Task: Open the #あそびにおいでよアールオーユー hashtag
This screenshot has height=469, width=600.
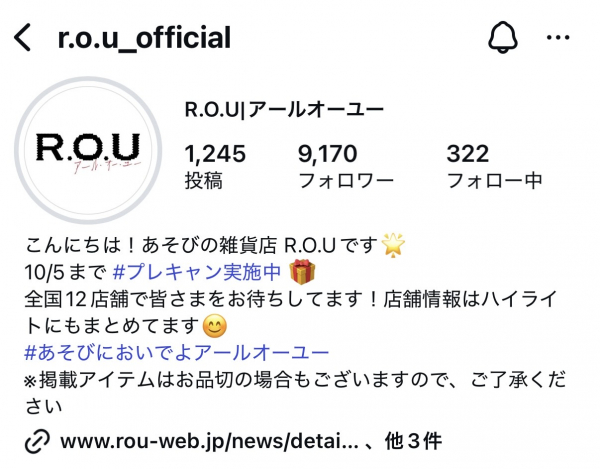Action: 175,352
